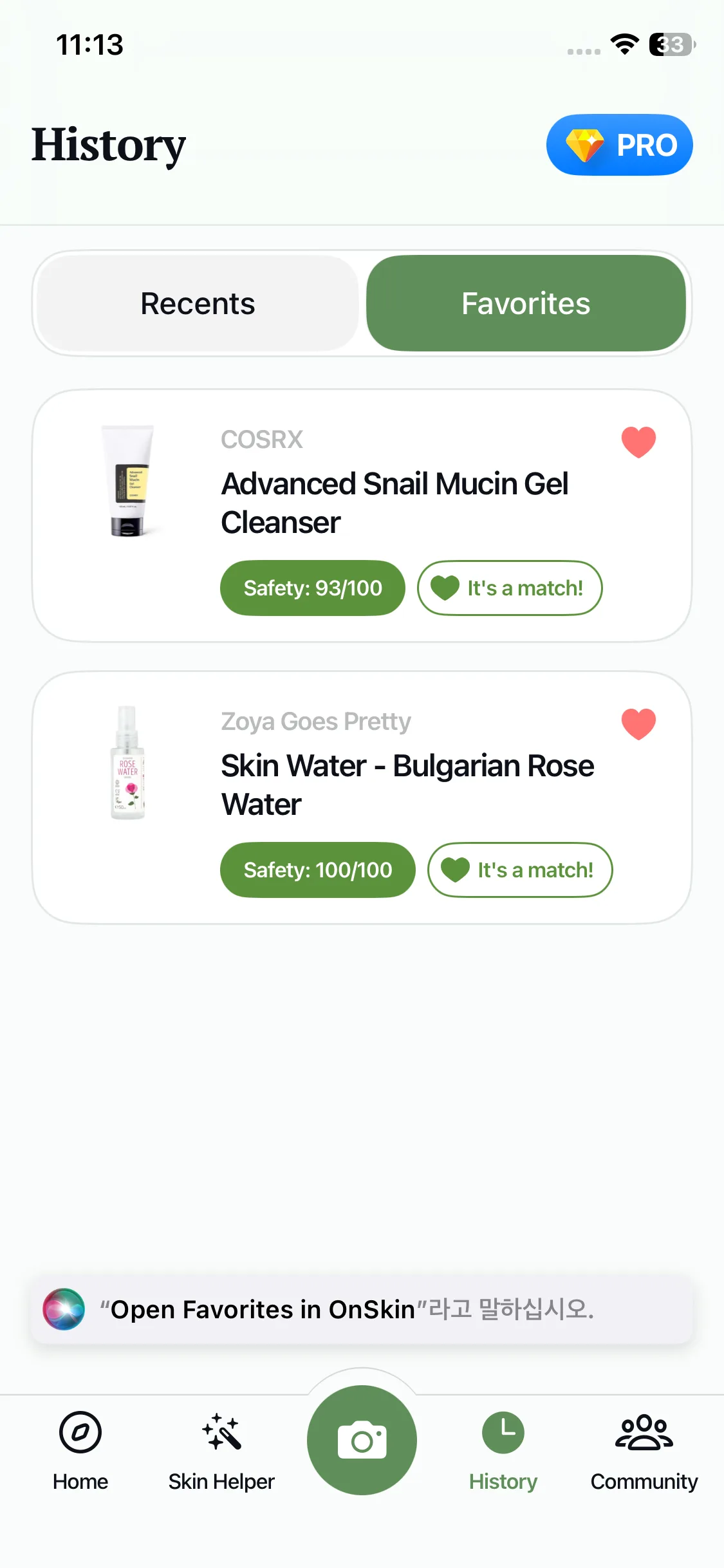Switch to the Recents tab
The width and height of the screenshot is (724, 1568).
[198, 303]
